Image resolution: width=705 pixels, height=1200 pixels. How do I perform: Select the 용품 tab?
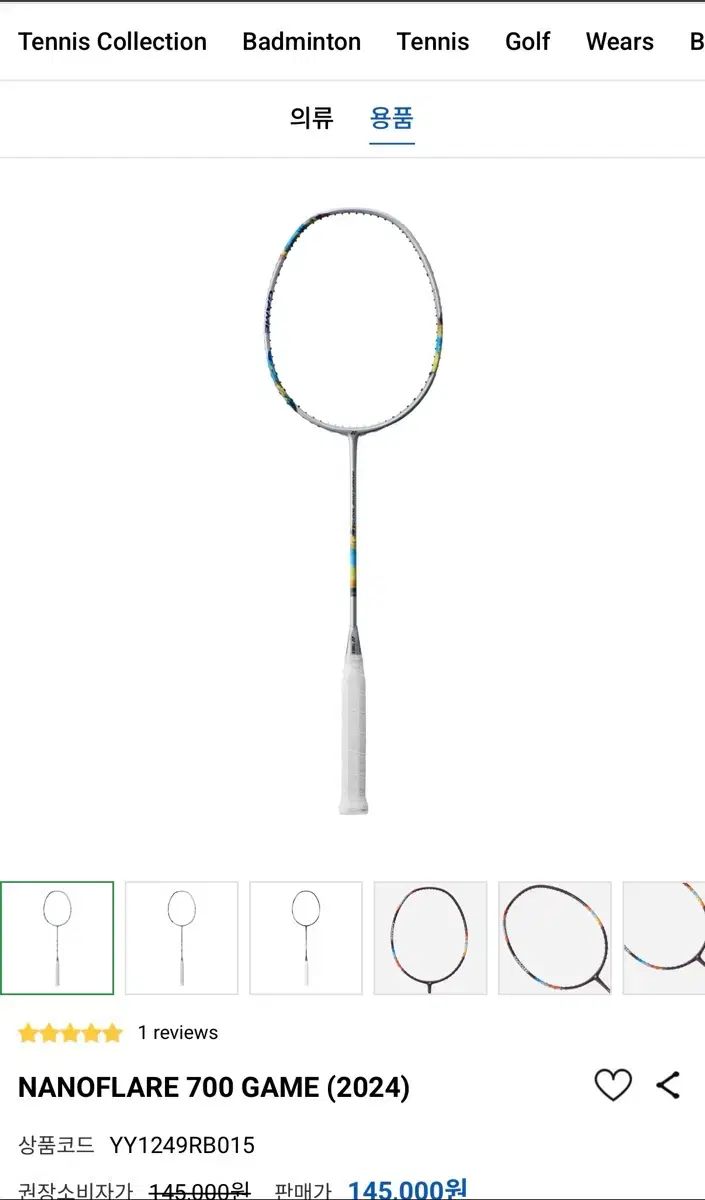pos(391,118)
